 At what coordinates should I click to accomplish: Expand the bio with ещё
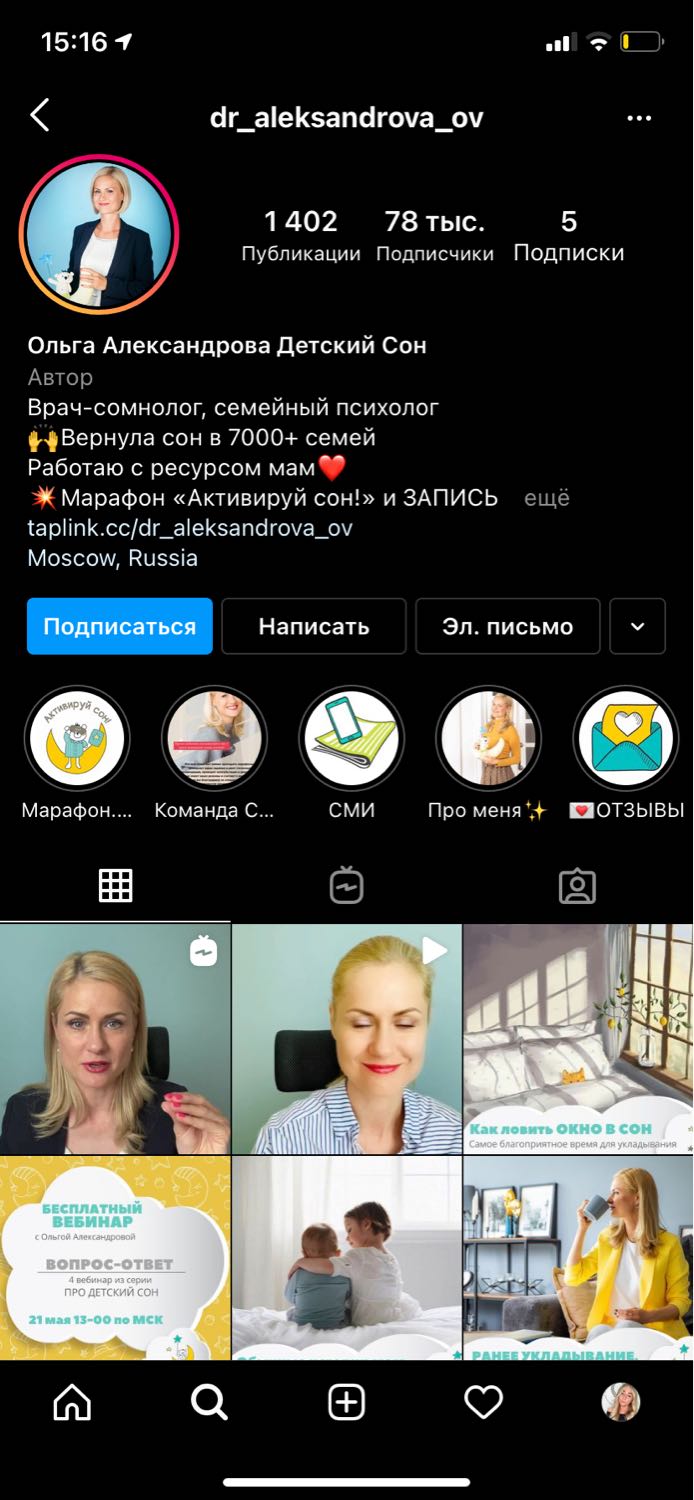[x=547, y=497]
